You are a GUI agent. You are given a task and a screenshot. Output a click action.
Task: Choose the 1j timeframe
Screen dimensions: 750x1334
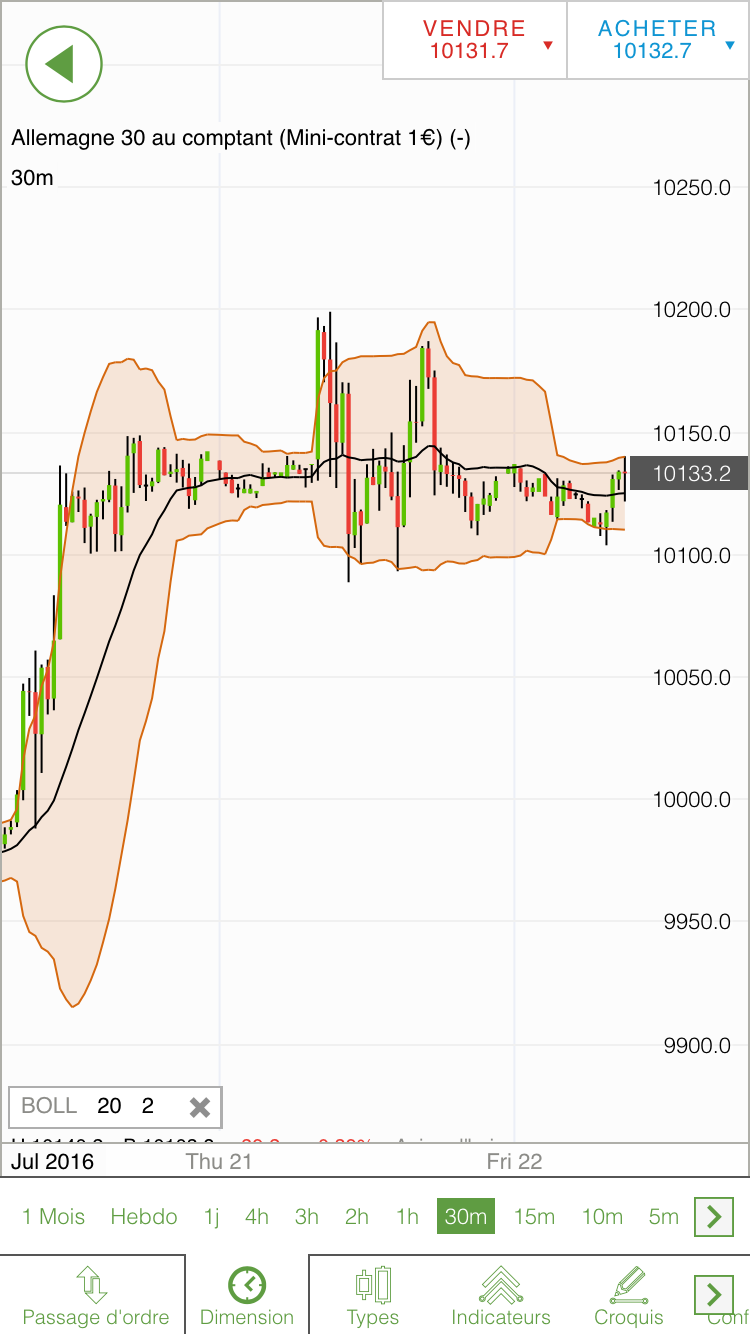coord(211,1217)
